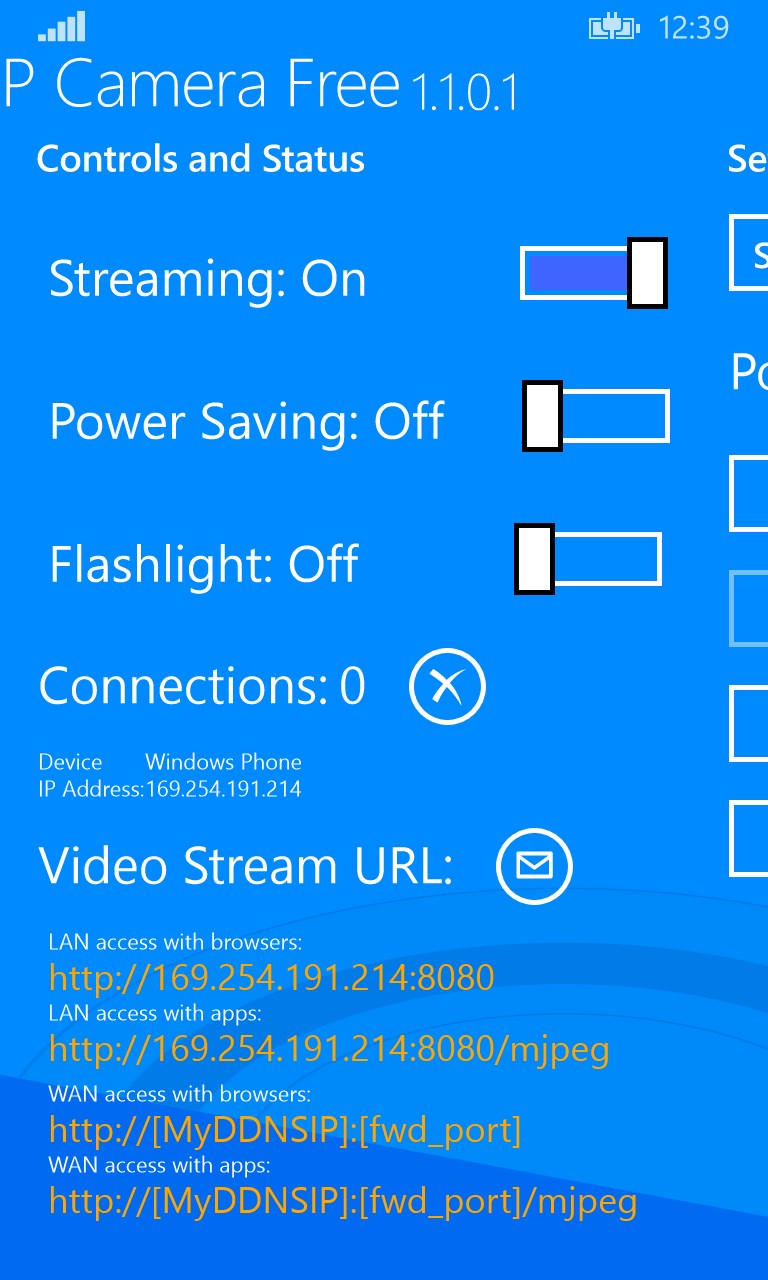The image size is (768, 1280).
Task: Click the device IP Address text
Action: [166, 787]
